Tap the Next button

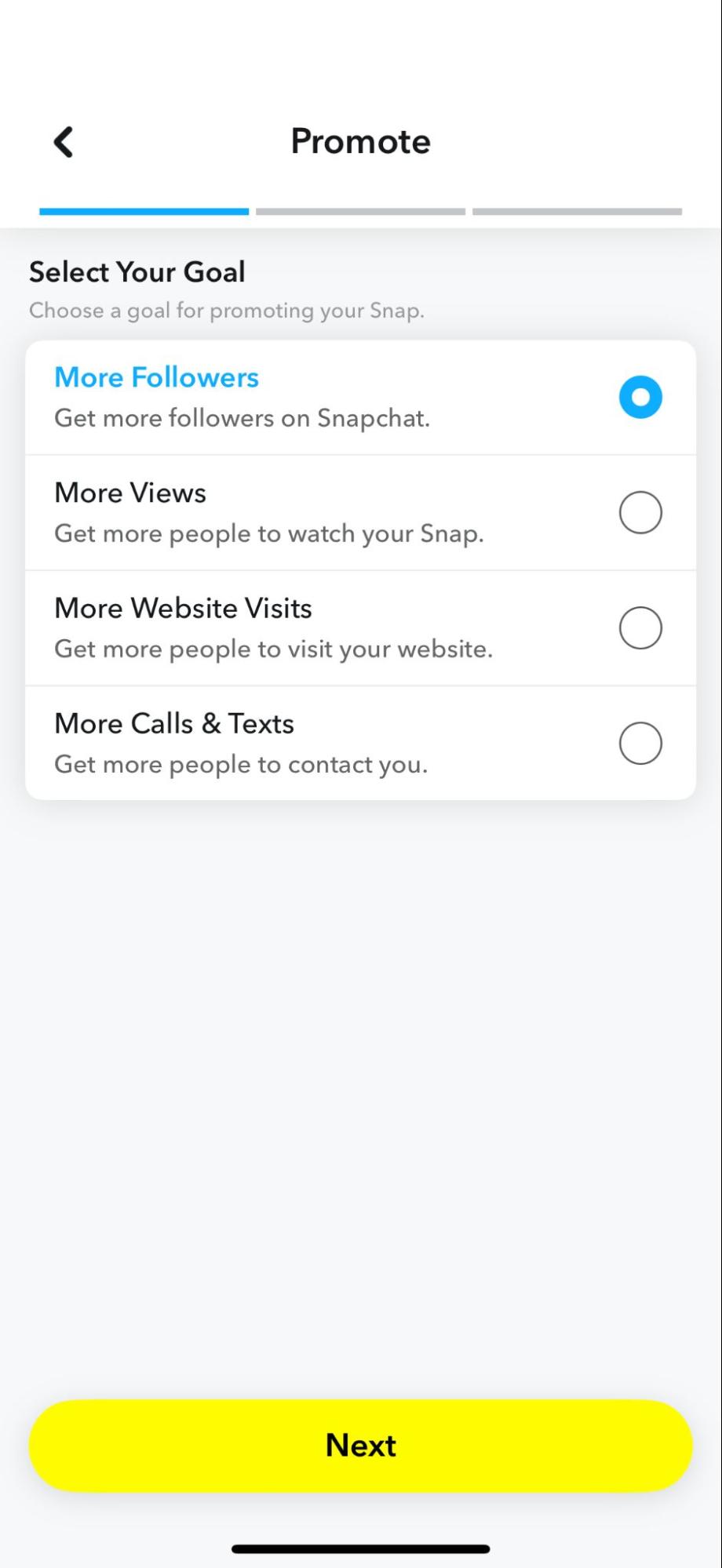coord(360,1444)
